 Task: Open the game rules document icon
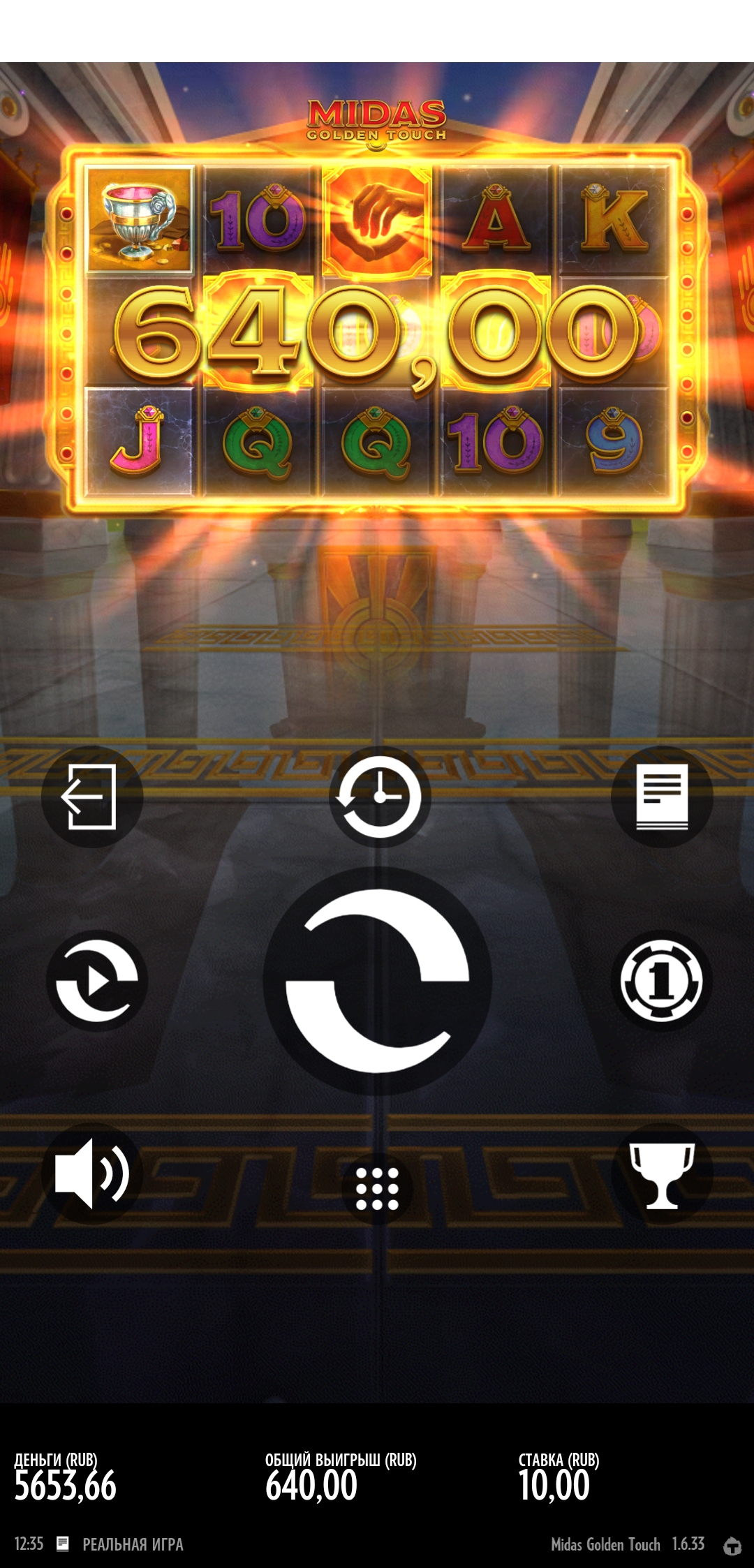[661, 797]
